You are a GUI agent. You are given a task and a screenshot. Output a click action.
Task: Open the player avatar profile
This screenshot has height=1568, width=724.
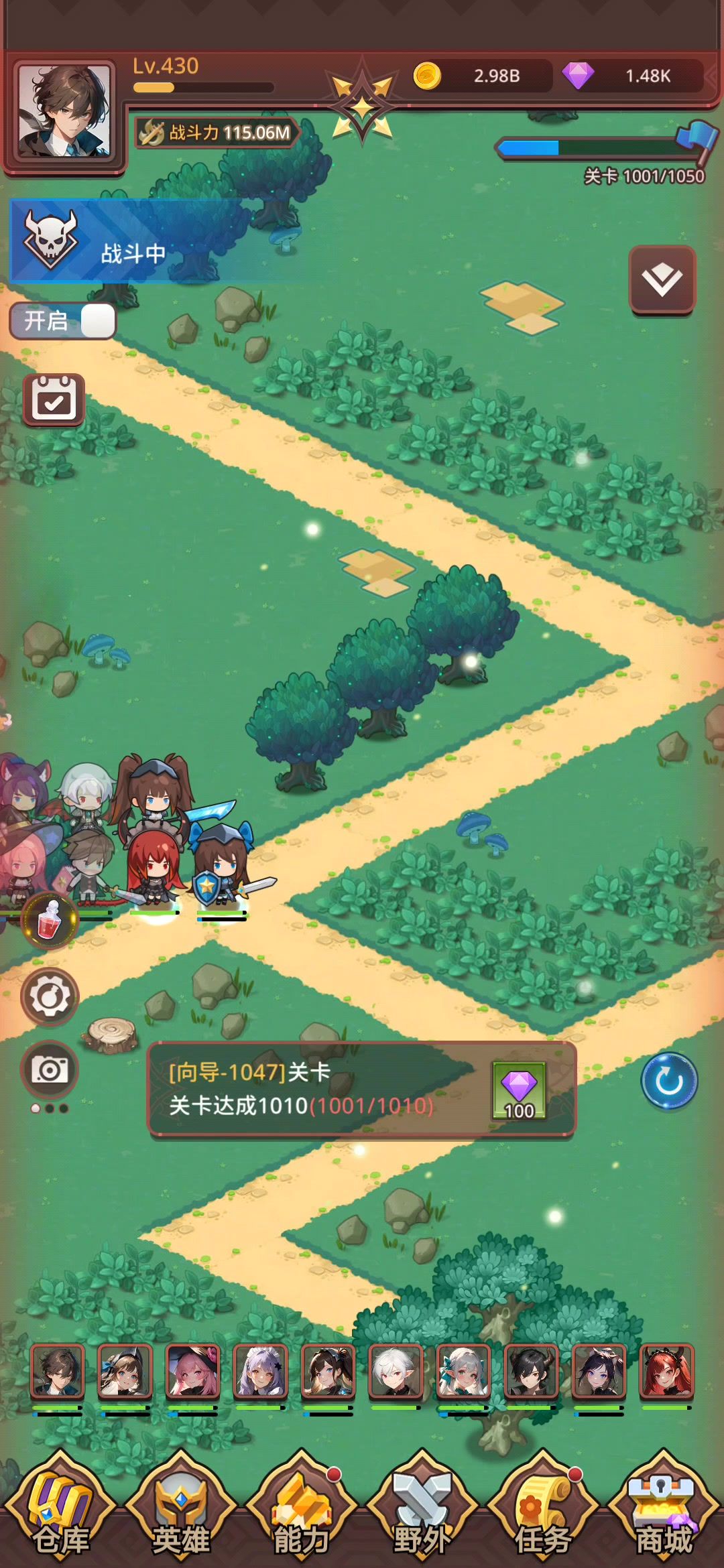(x=64, y=112)
